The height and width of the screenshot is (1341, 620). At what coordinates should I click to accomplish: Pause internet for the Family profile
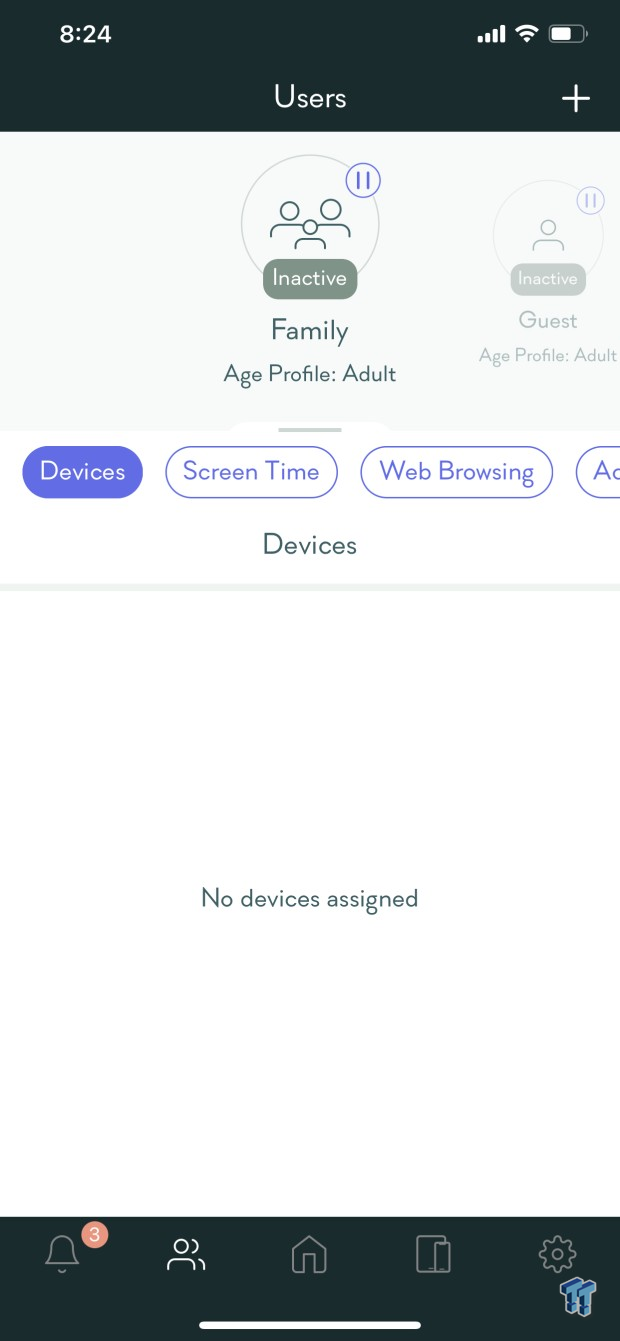click(363, 181)
